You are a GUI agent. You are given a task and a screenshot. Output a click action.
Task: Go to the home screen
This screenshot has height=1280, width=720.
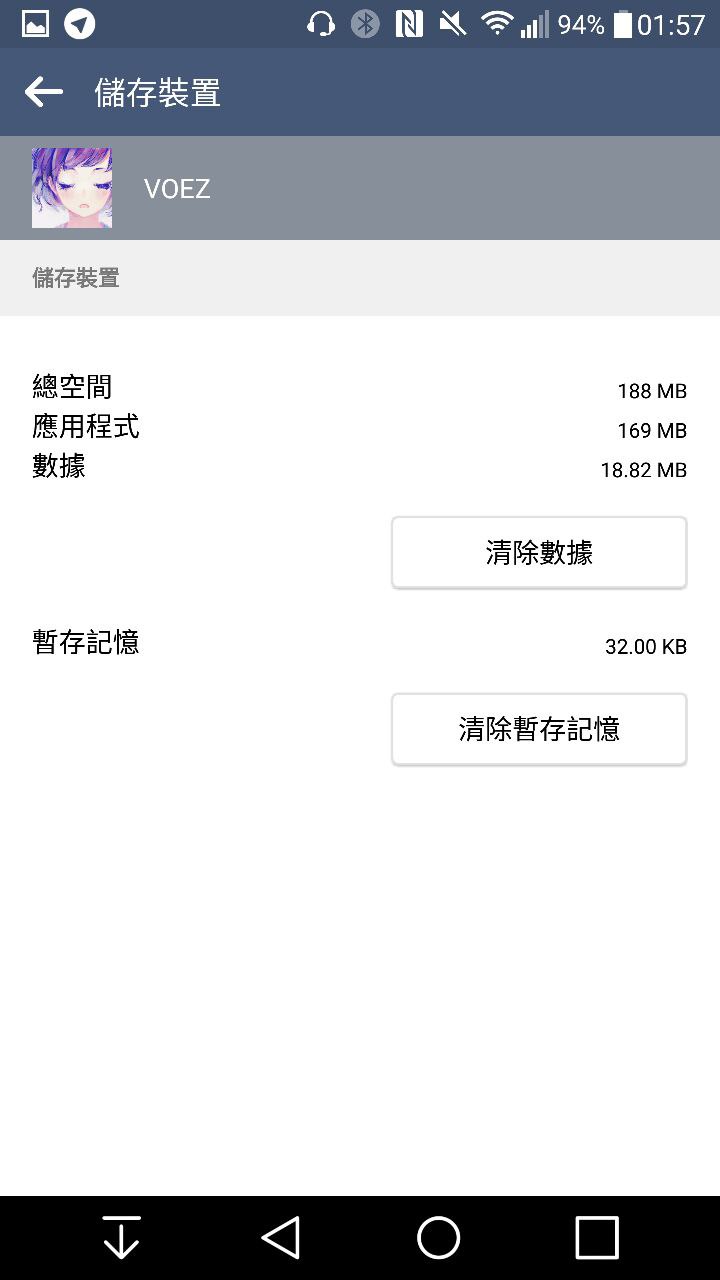[x=438, y=1238]
